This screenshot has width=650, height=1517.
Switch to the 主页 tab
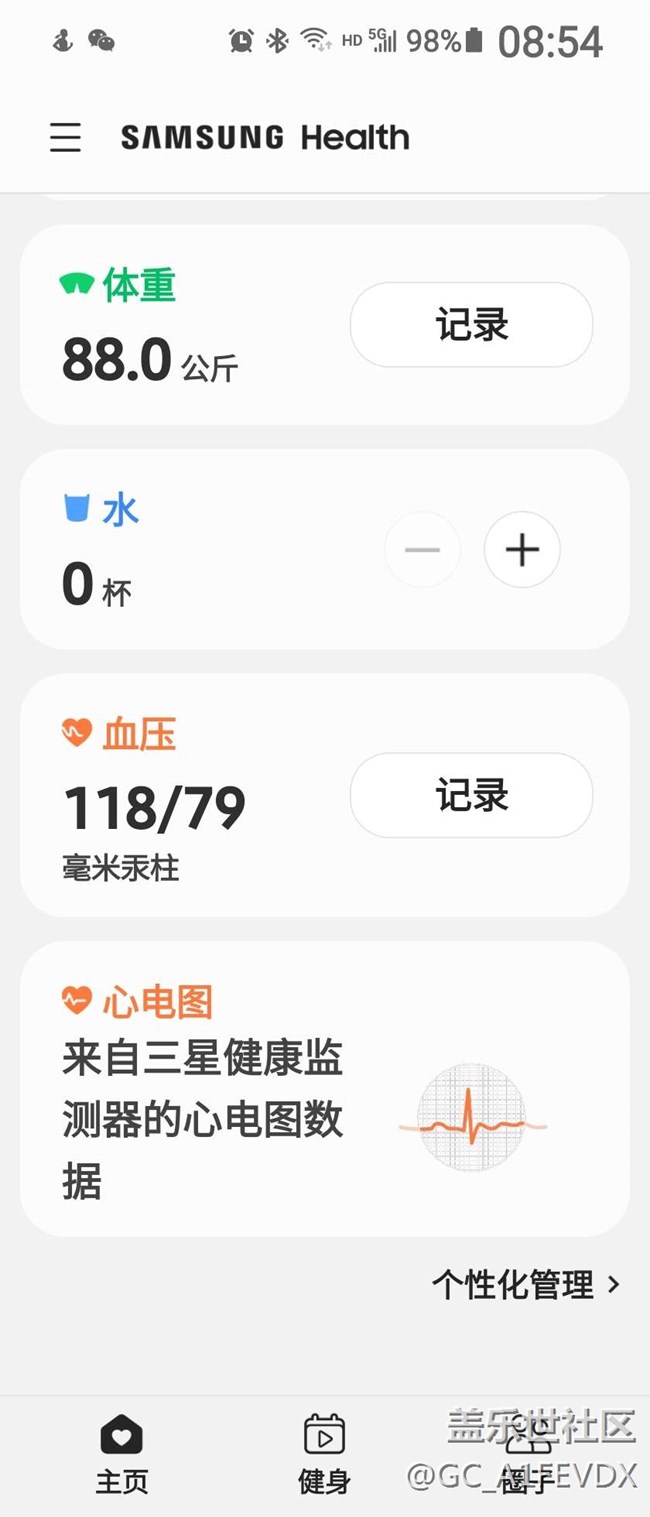pos(122,1455)
